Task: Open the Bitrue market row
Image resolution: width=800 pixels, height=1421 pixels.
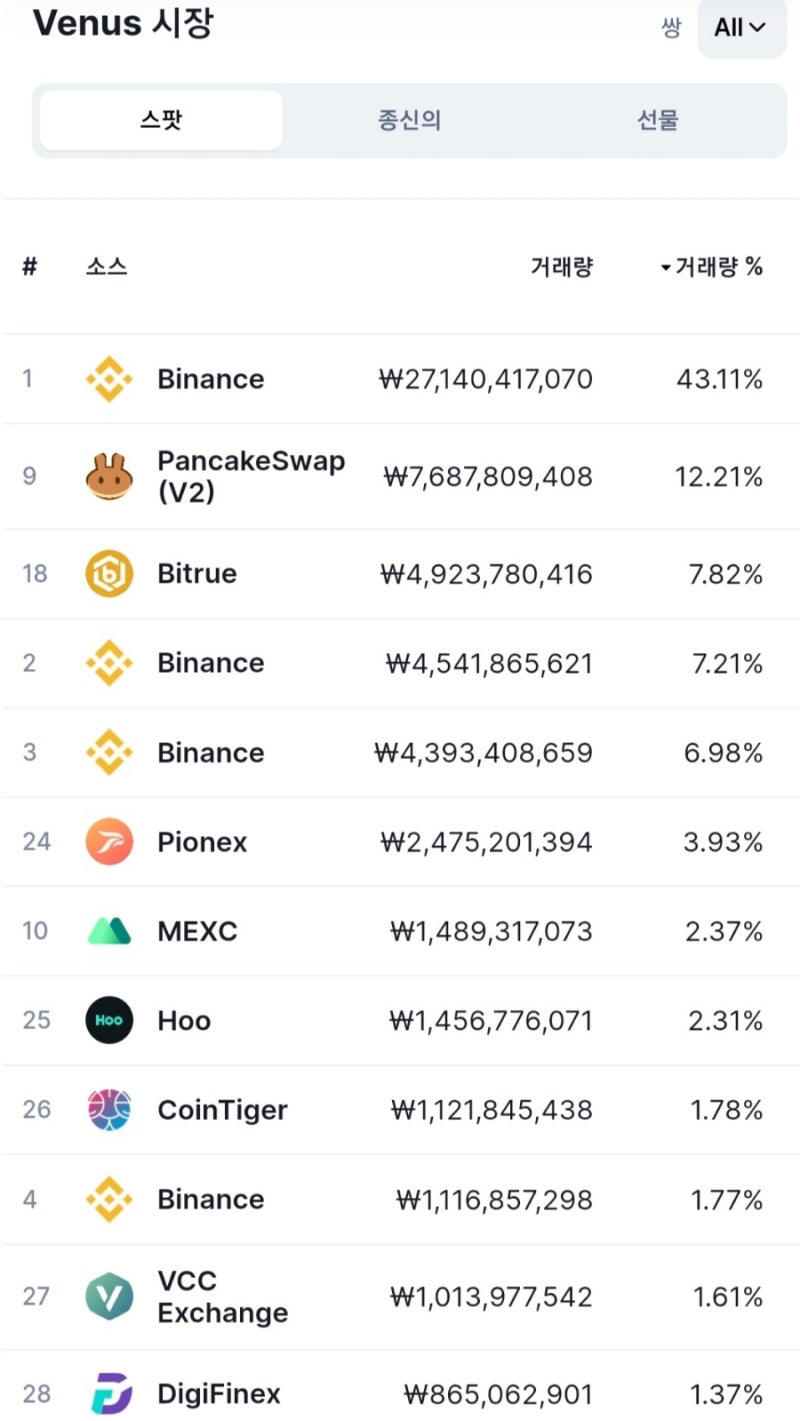Action: [x=400, y=574]
